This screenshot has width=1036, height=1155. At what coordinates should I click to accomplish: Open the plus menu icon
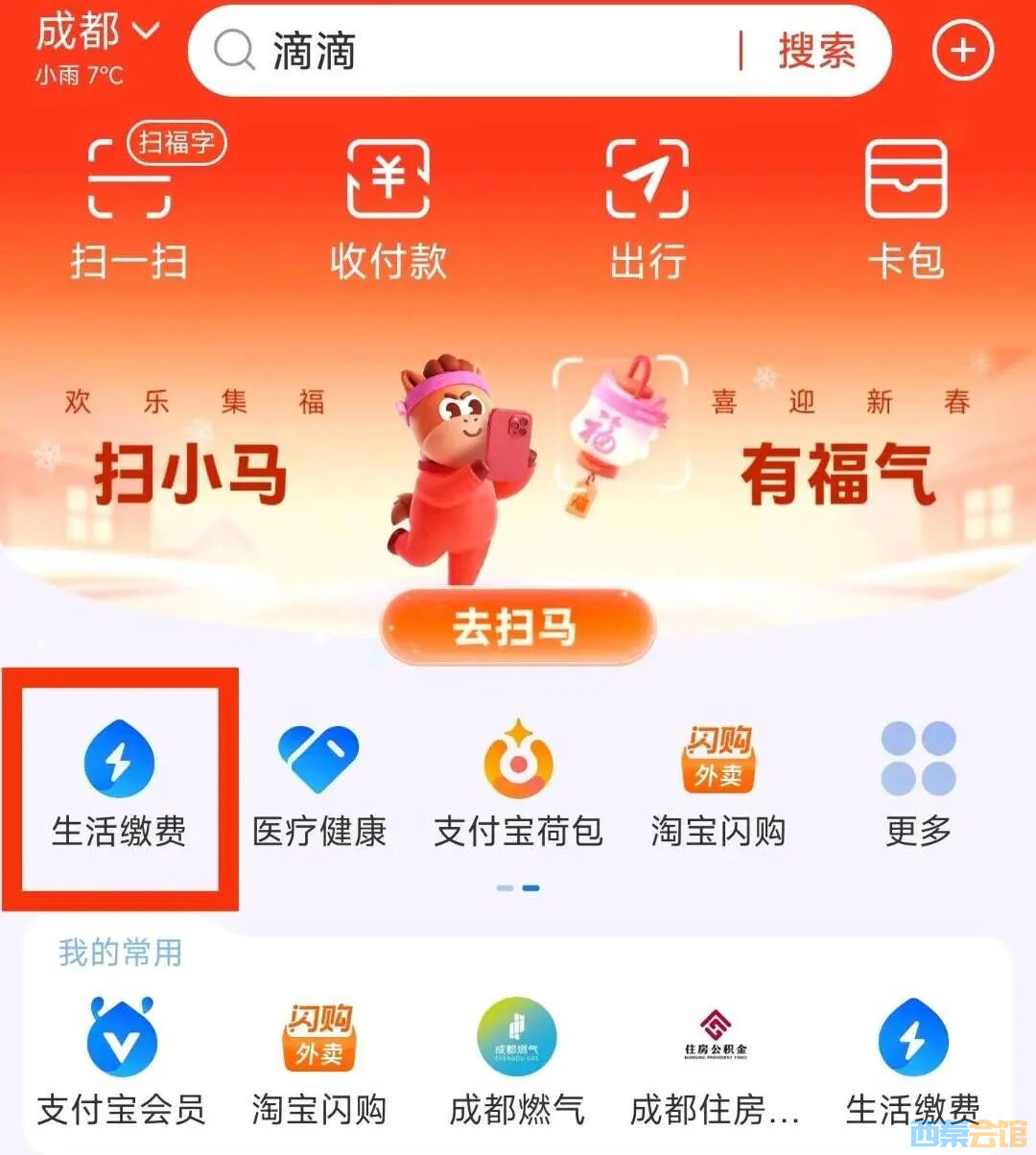point(962,51)
